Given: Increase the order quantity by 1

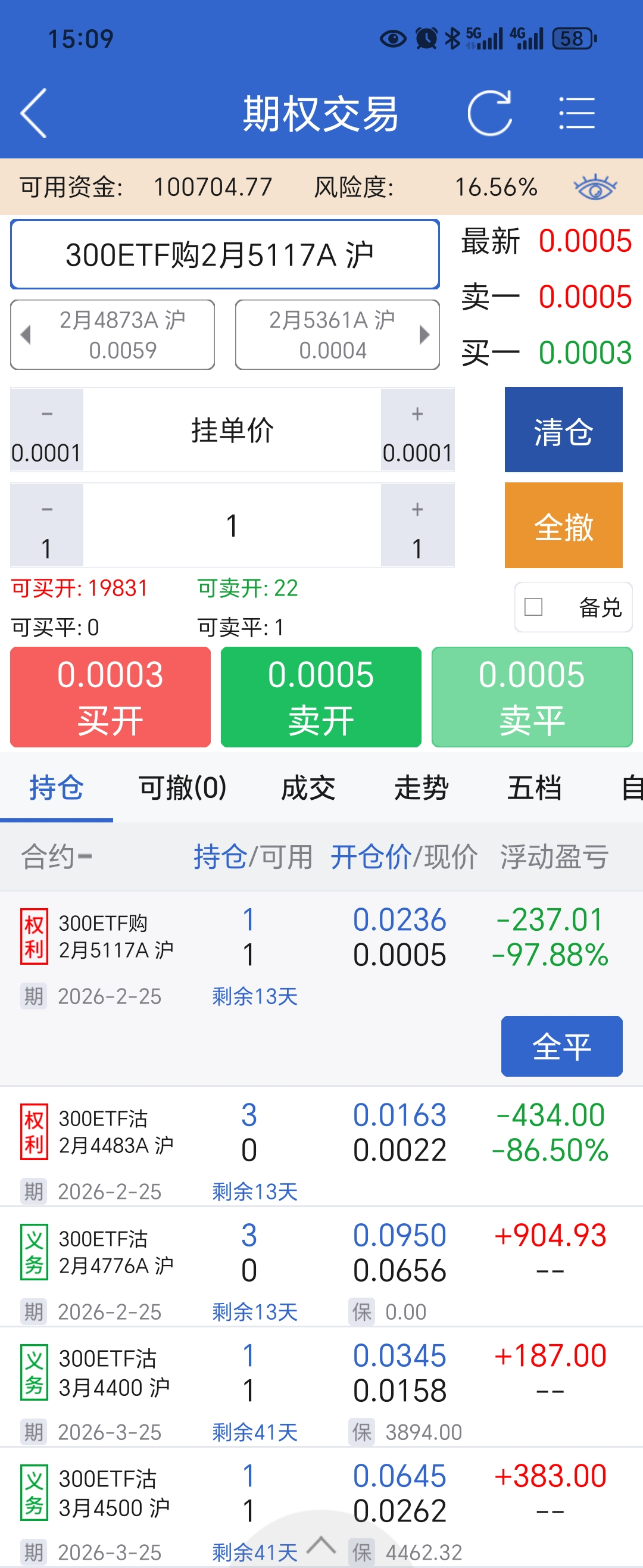Looking at the screenshot, I should tap(417, 526).
